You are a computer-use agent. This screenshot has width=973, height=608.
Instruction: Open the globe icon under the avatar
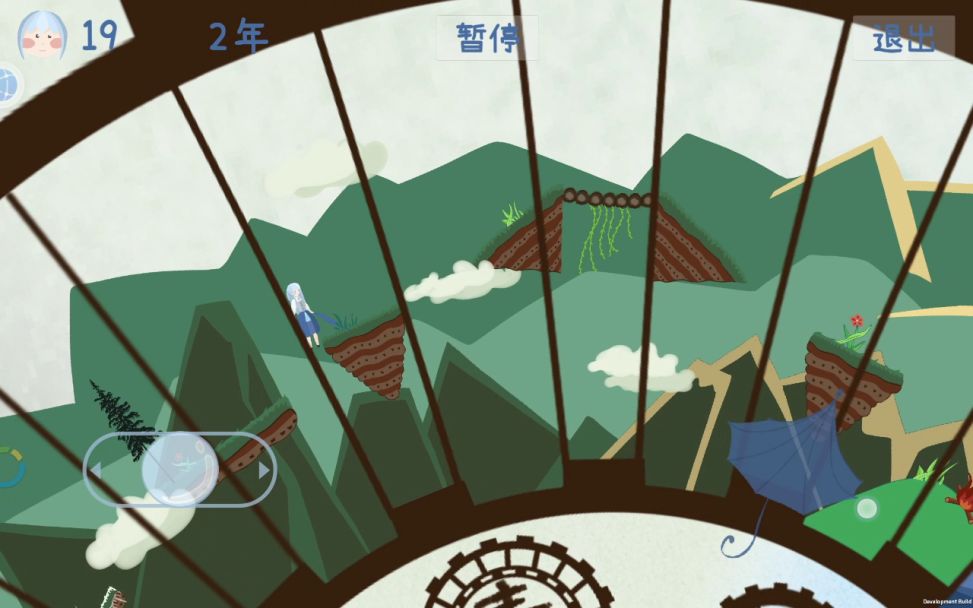pos(6,86)
